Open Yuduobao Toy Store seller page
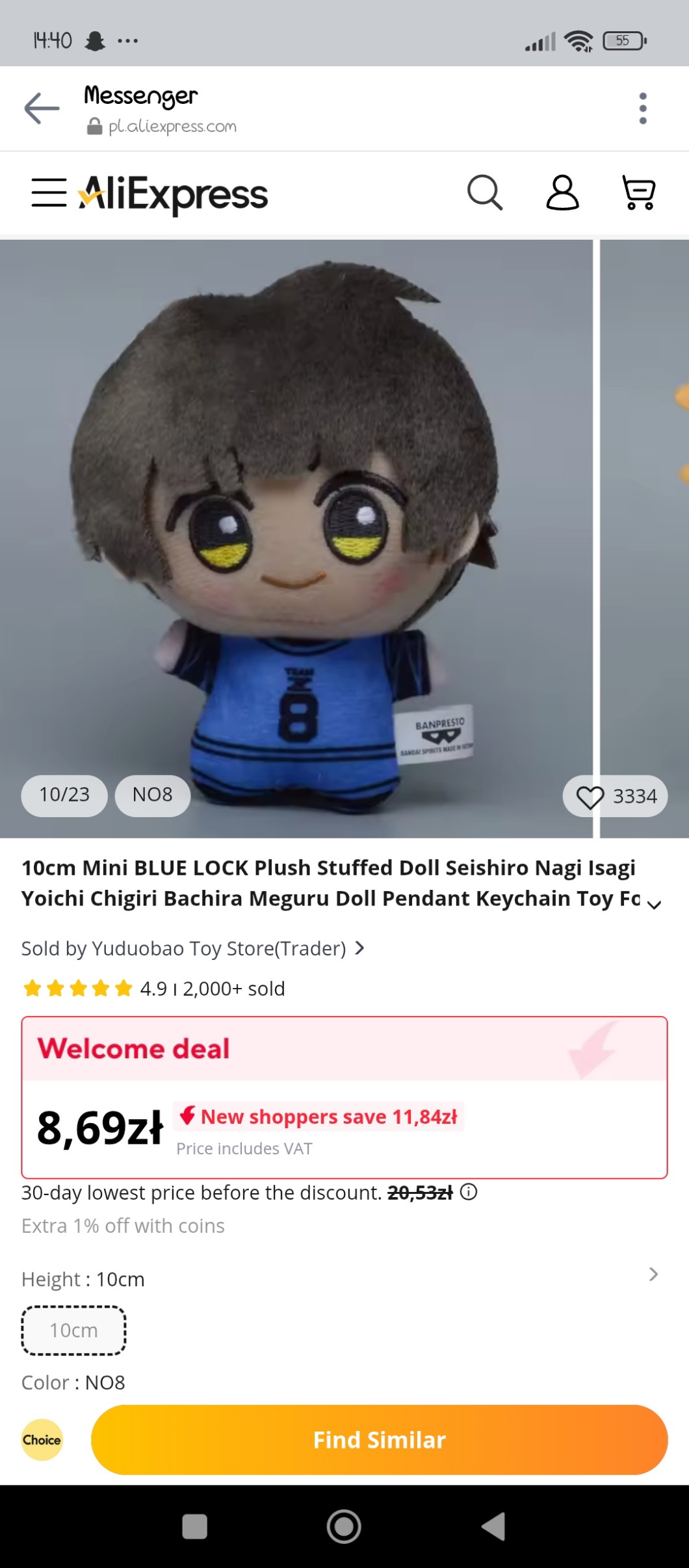Viewport: 689px width, 1568px height. click(x=192, y=949)
